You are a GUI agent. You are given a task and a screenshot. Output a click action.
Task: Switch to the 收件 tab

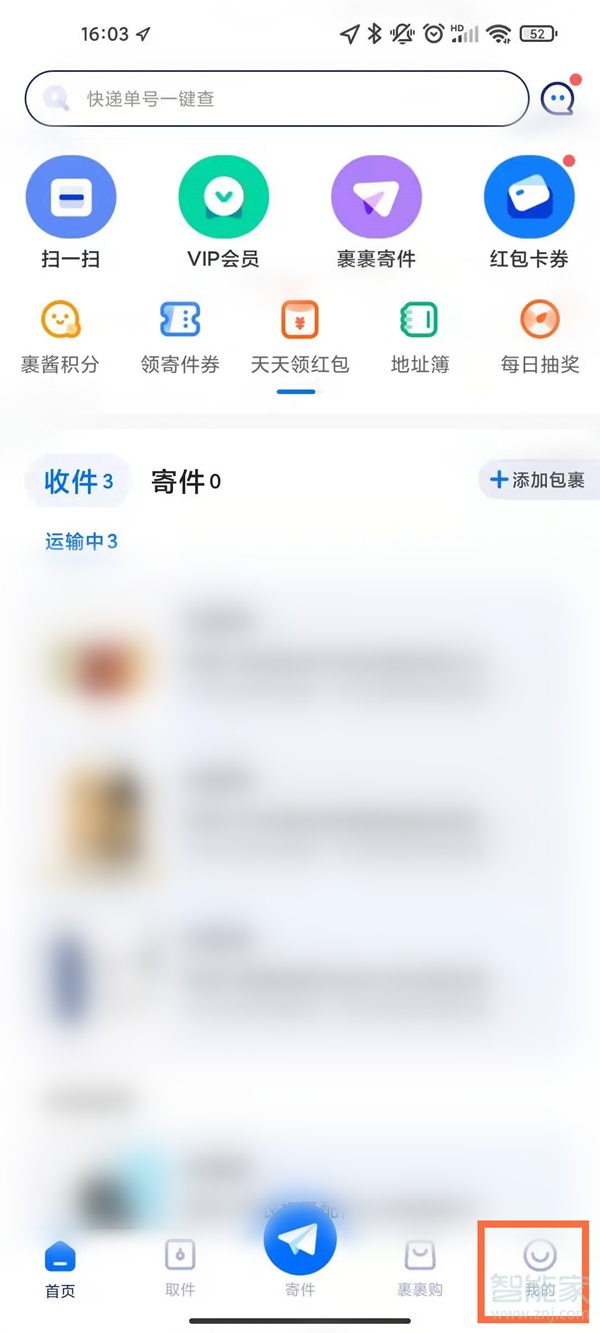point(78,482)
